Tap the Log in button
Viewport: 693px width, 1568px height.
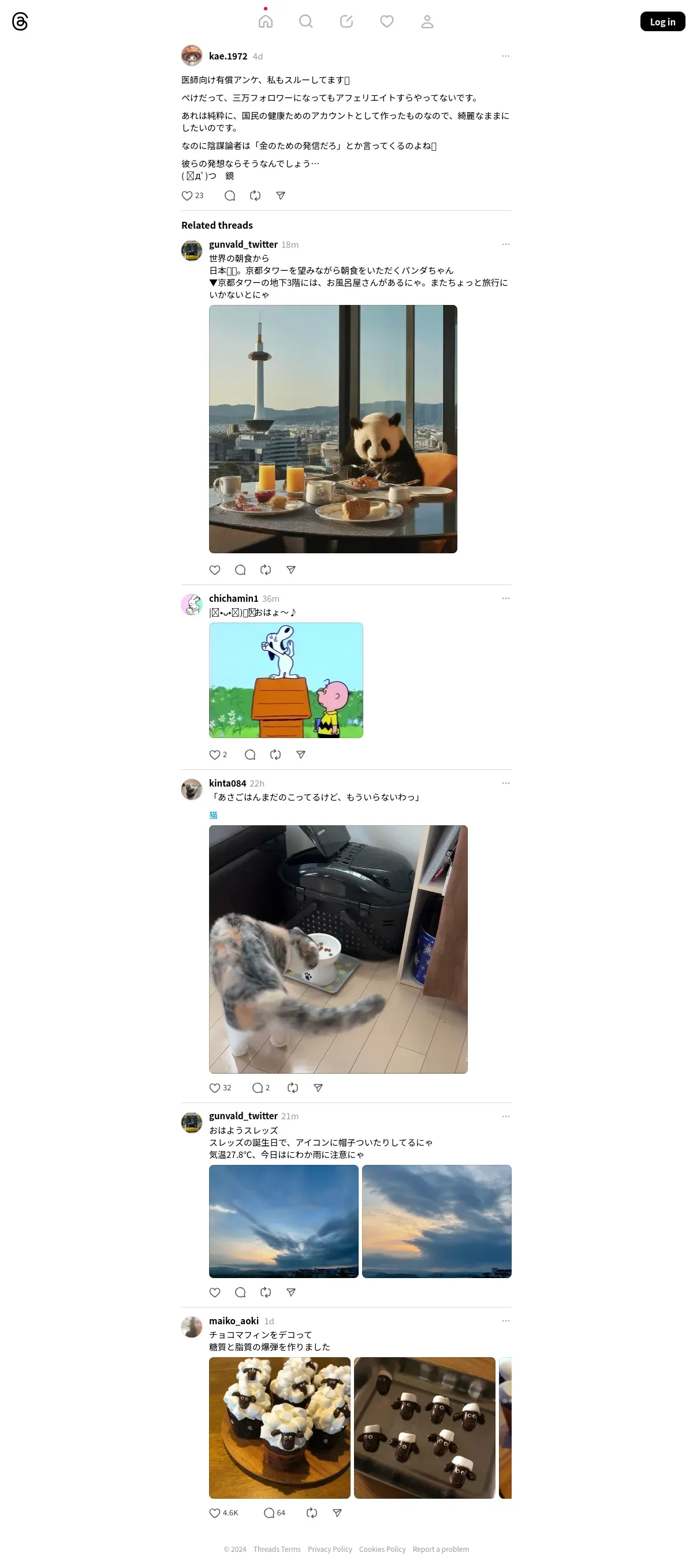pyautogui.click(x=662, y=21)
